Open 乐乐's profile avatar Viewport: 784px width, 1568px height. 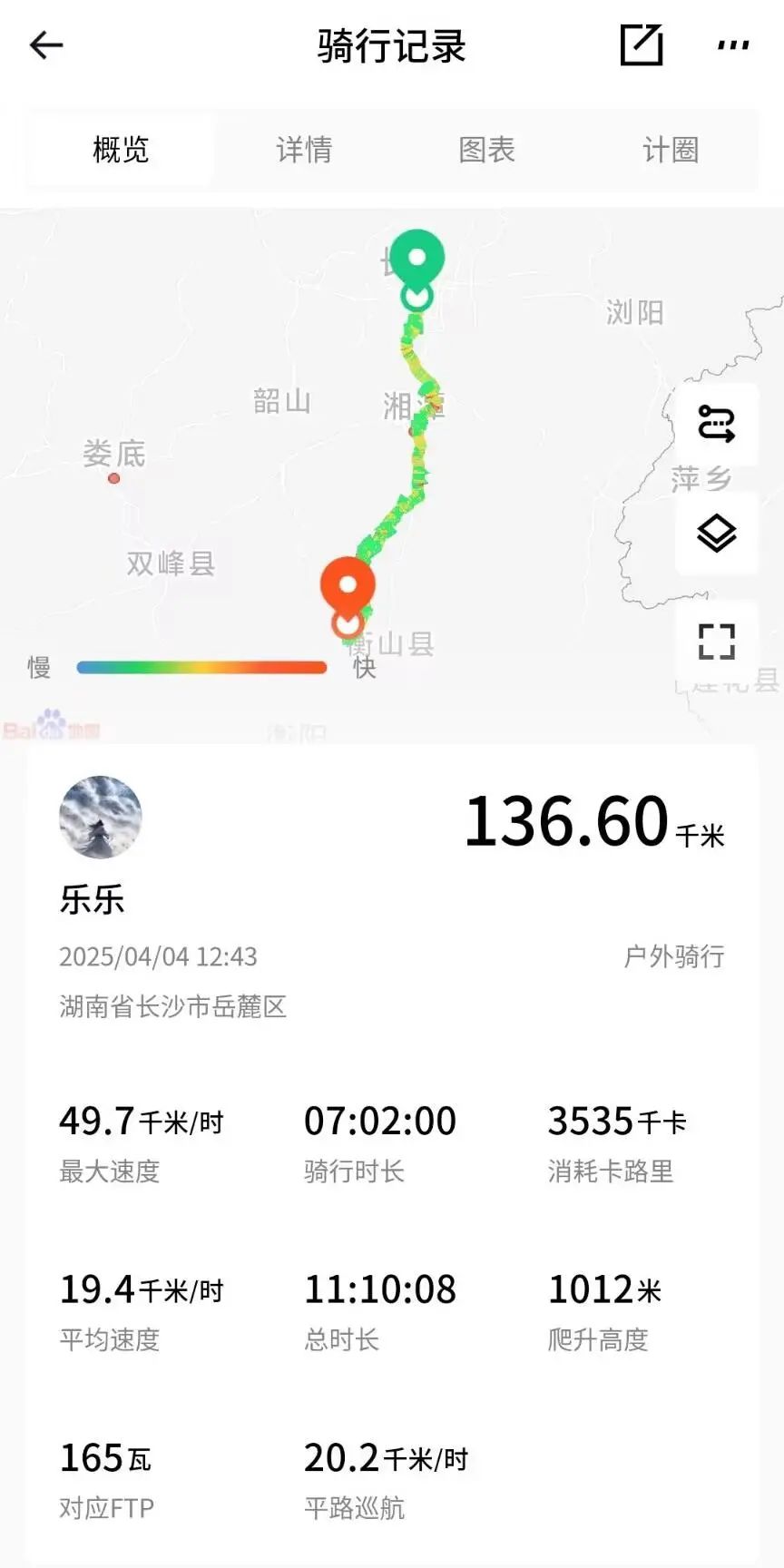(x=101, y=817)
